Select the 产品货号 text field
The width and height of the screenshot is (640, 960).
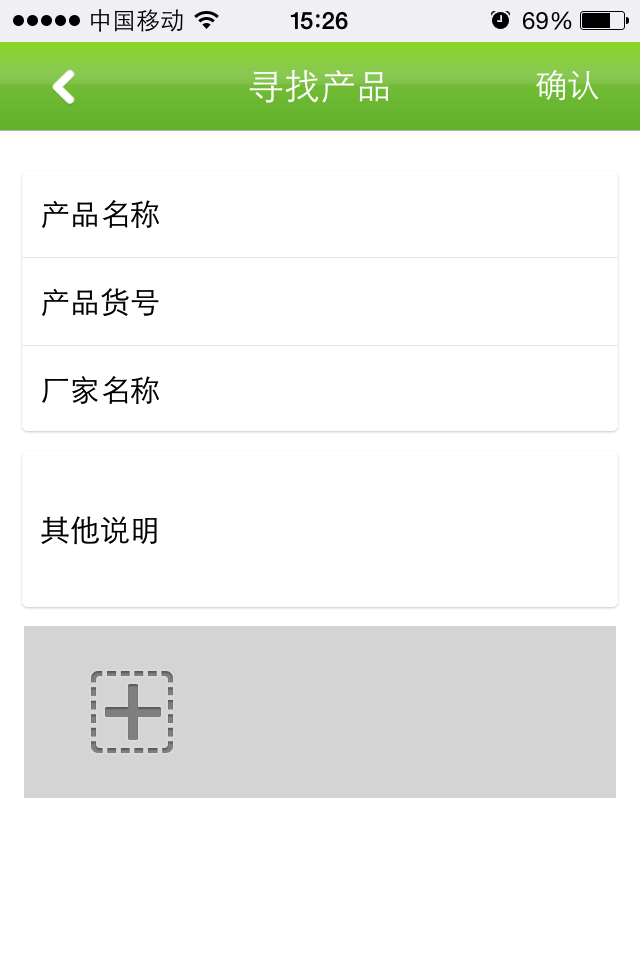click(x=320, y=302)
